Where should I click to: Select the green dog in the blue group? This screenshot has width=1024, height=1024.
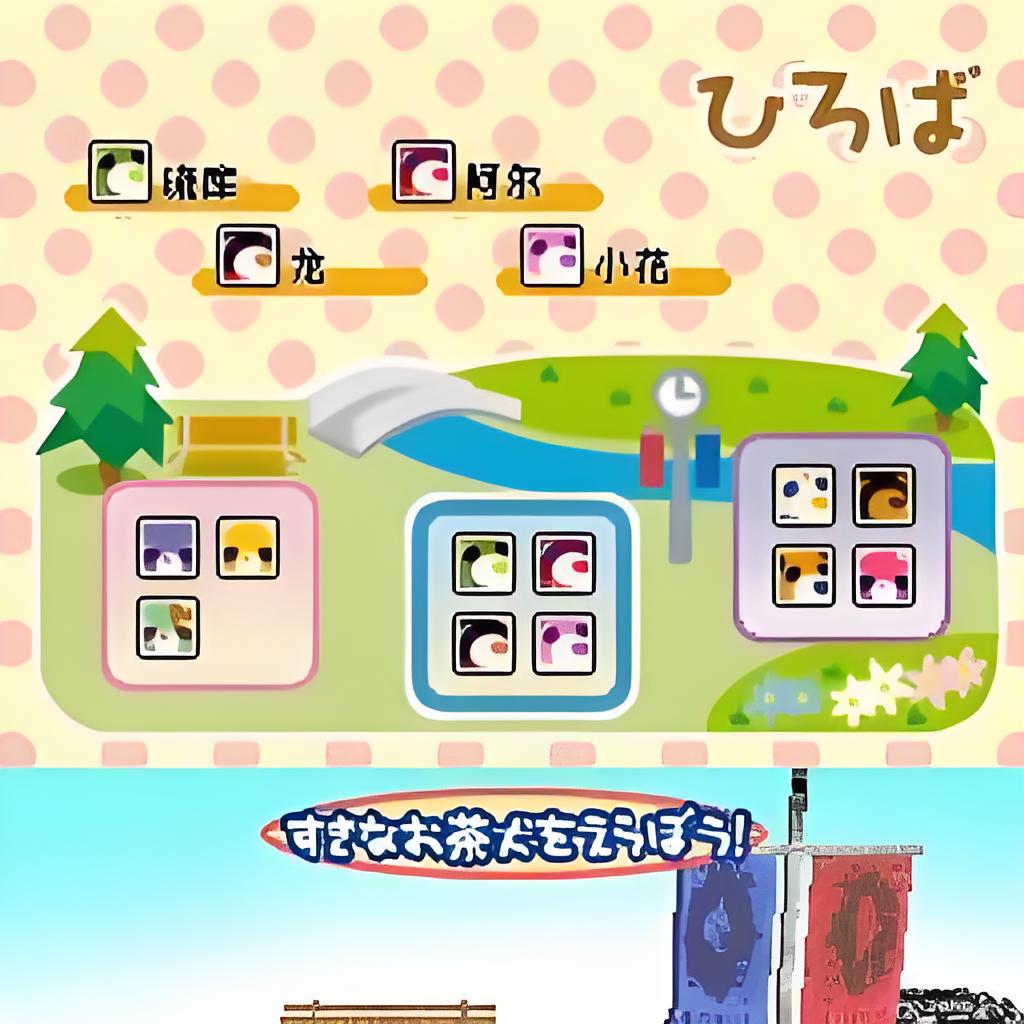click(x=483, y=563)
